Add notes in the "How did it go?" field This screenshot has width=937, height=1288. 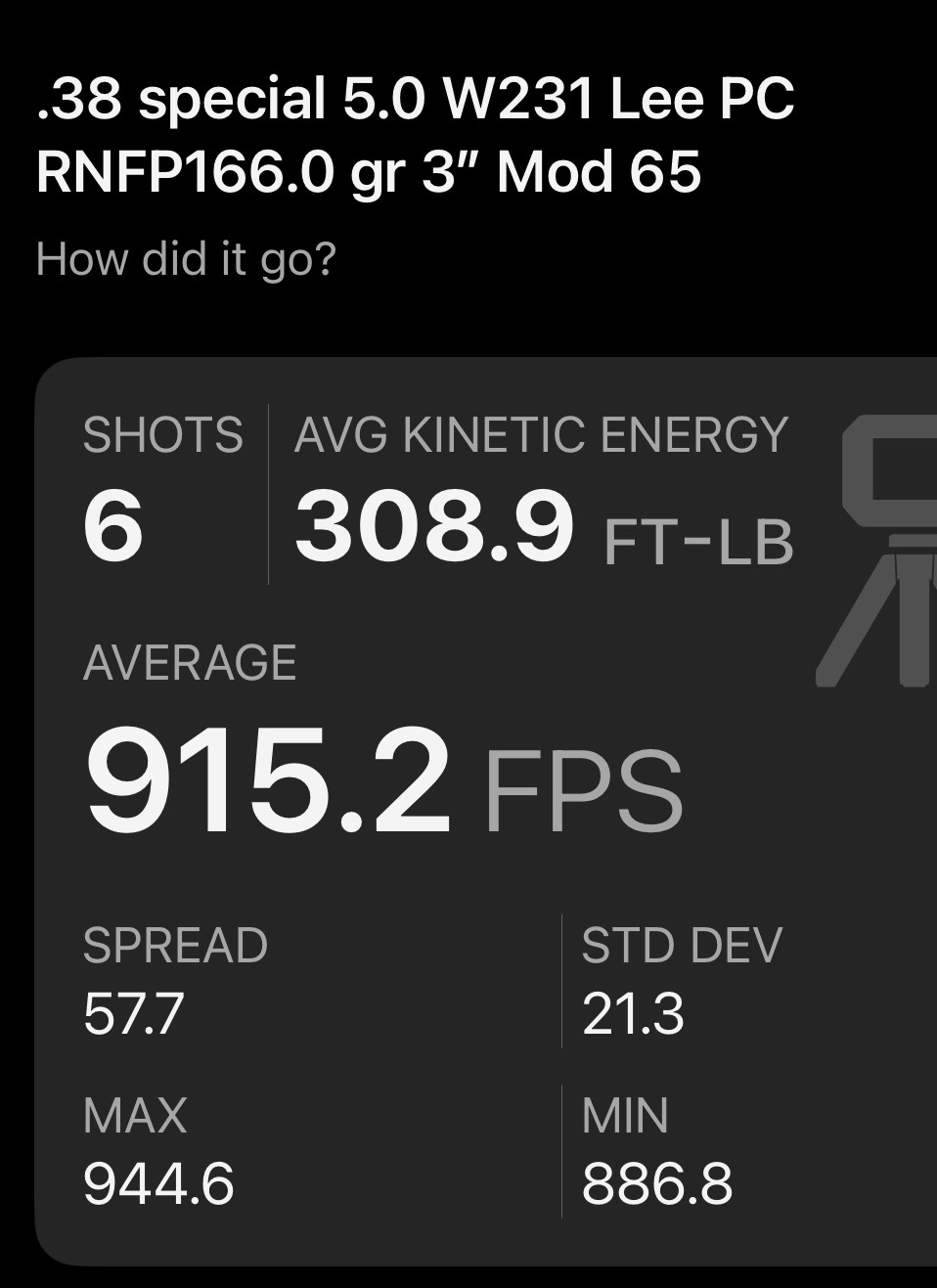pos(186,259)
